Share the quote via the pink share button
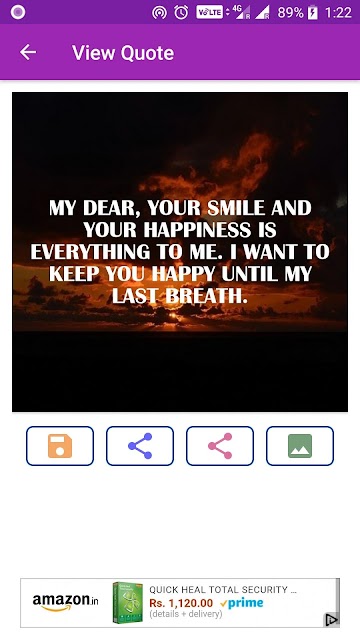The height and width of the screenshot is (640, 360). pos(220,446)
